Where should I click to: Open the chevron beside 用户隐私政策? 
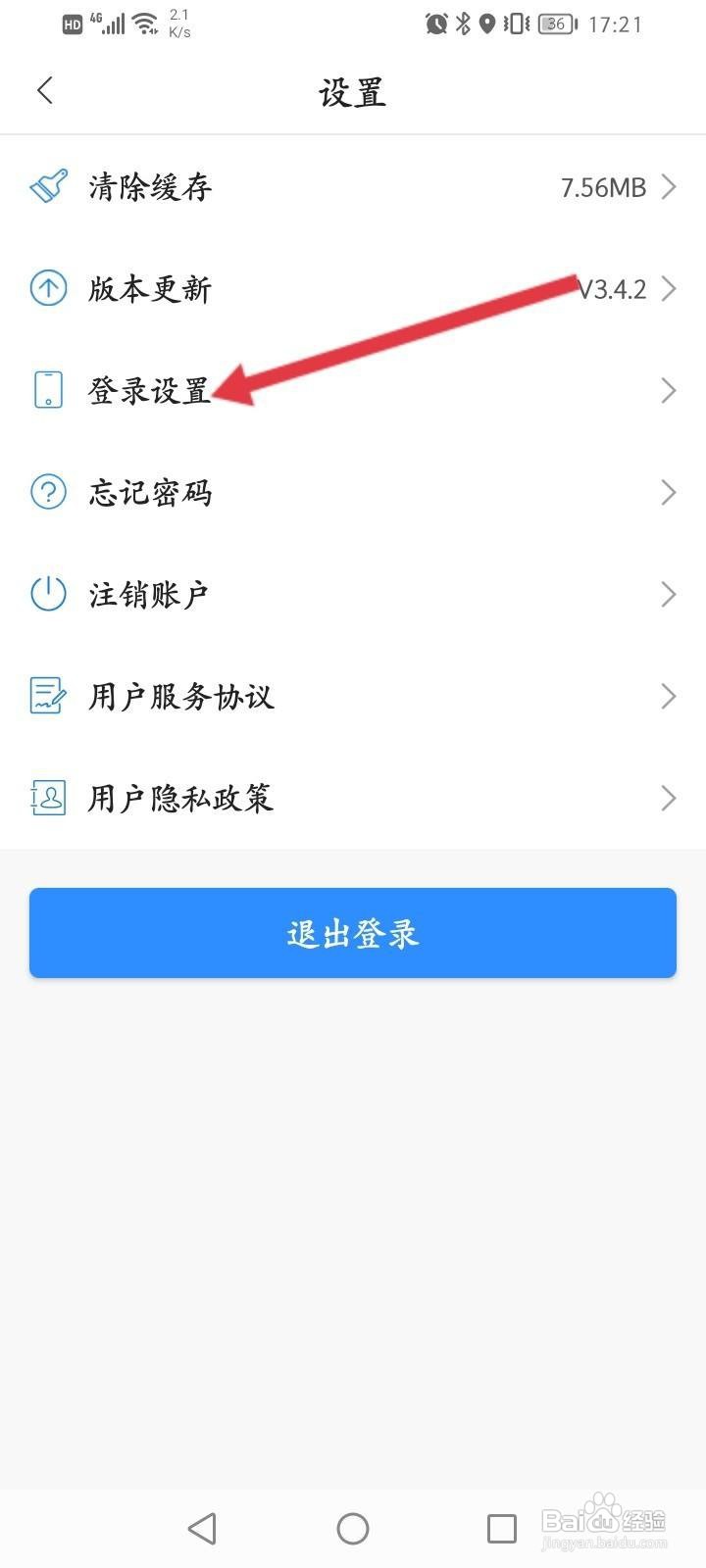[670, 798]
